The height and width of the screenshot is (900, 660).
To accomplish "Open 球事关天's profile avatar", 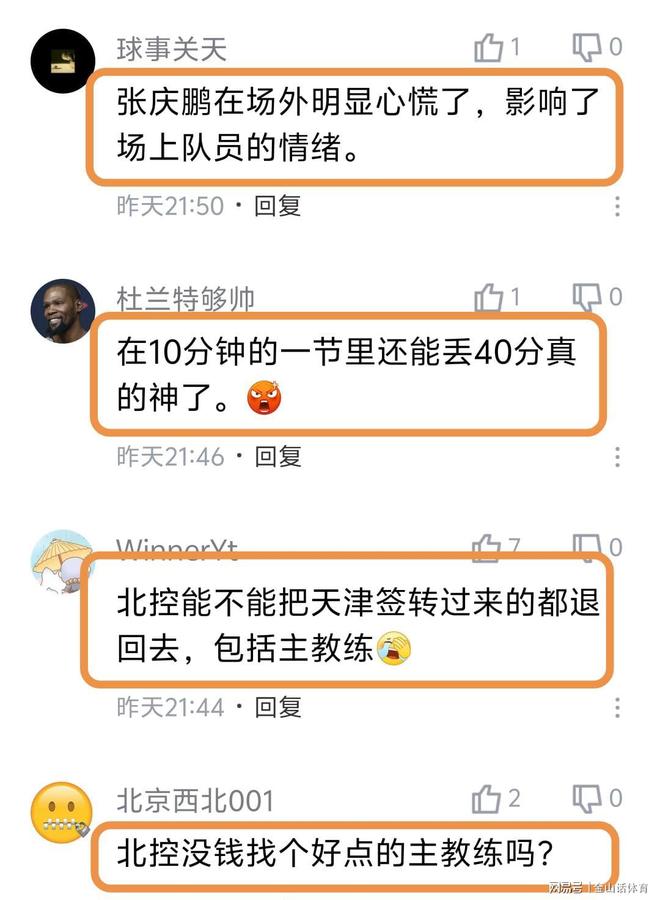I will (x=62, y=61).
